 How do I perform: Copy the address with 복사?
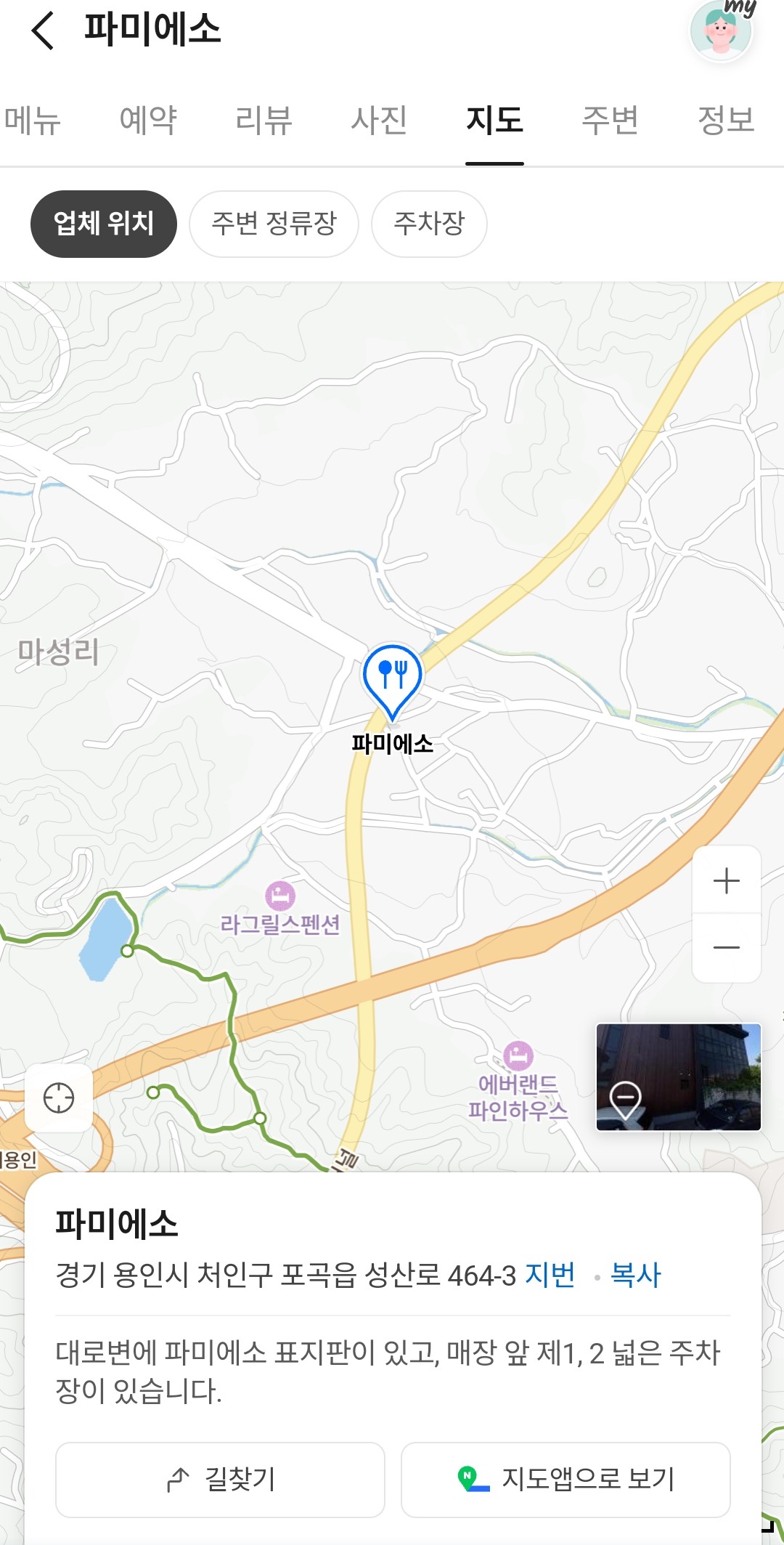tap(636, 1275)
